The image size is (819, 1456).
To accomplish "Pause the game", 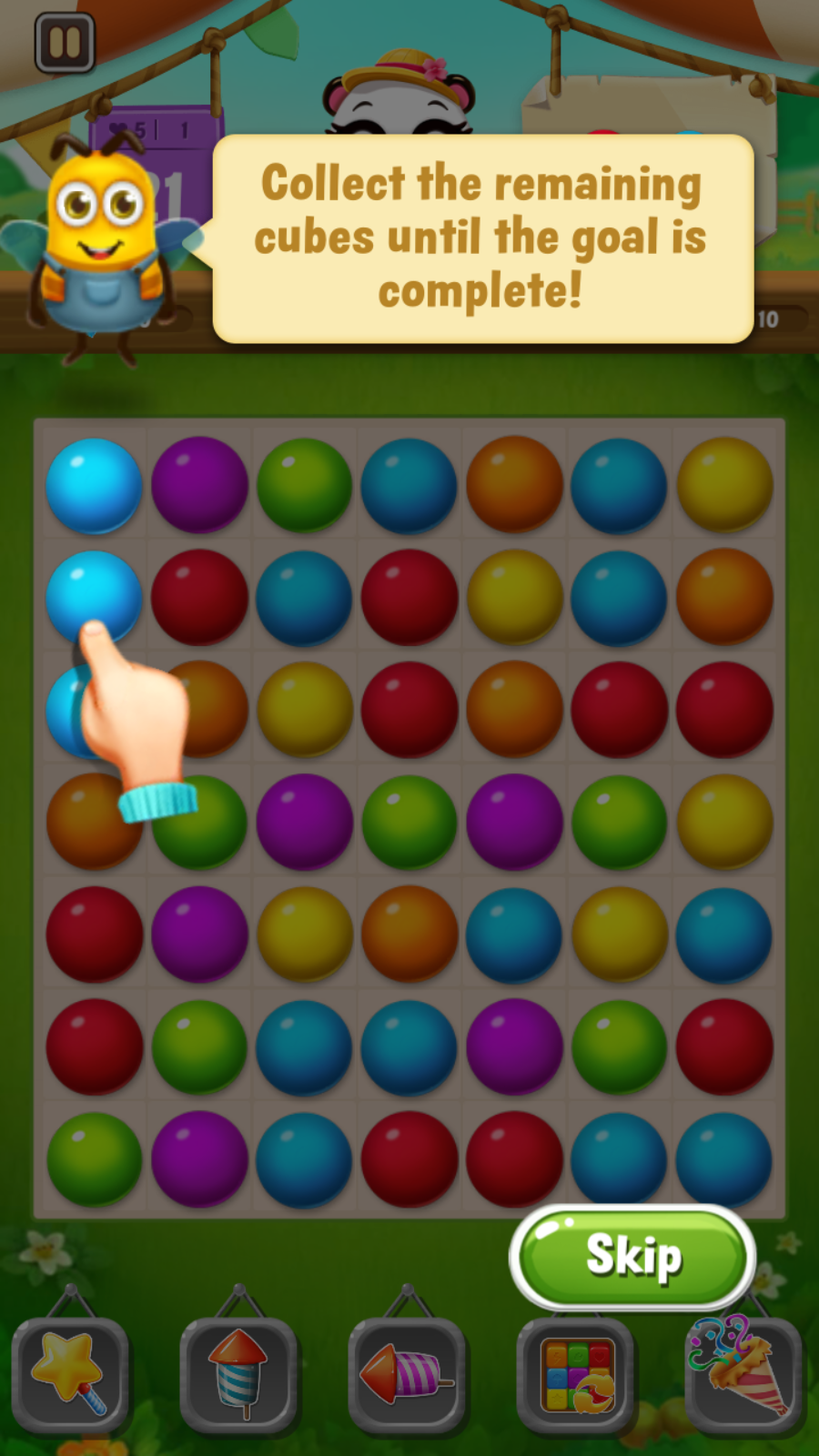I will pos(65,43).
